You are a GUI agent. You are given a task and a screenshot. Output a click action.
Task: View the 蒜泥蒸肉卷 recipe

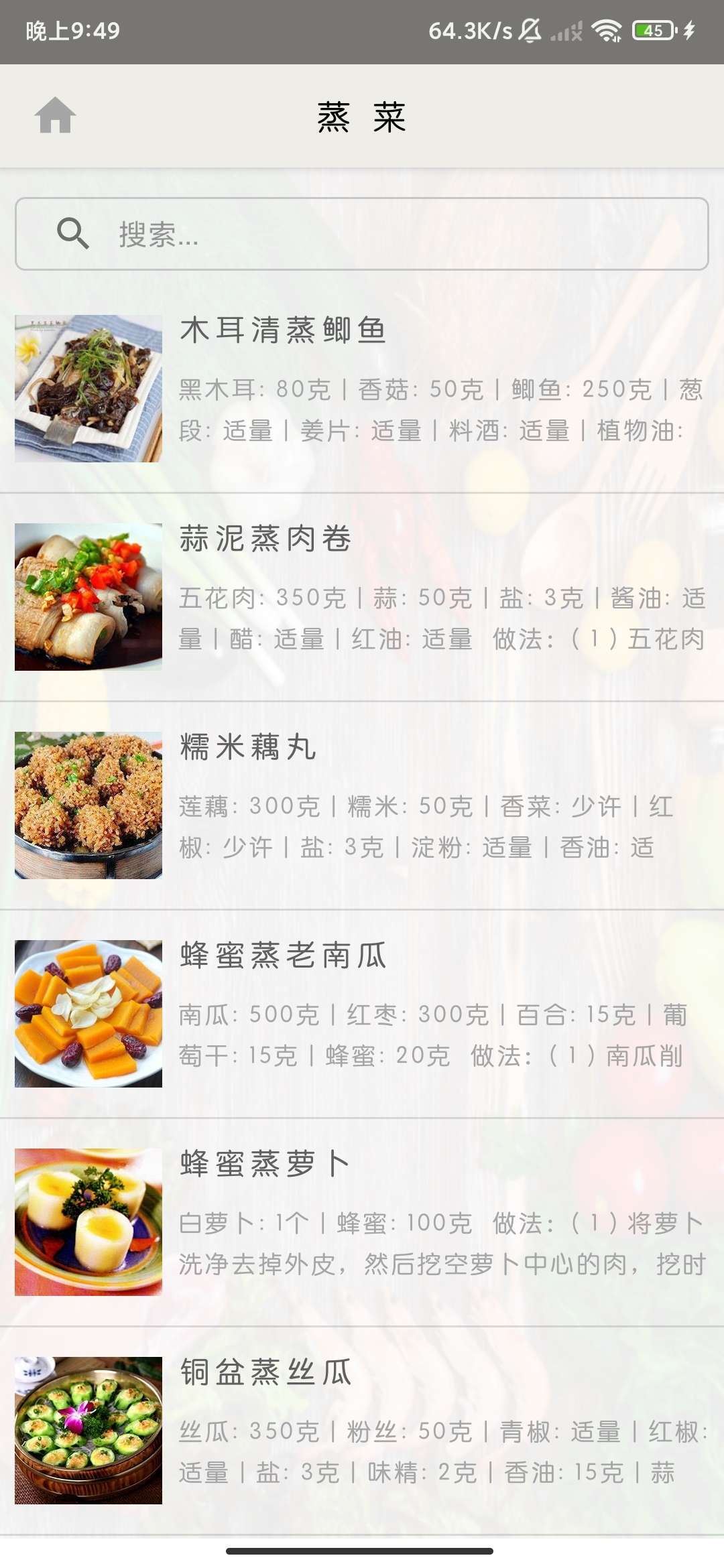point(362,597)
